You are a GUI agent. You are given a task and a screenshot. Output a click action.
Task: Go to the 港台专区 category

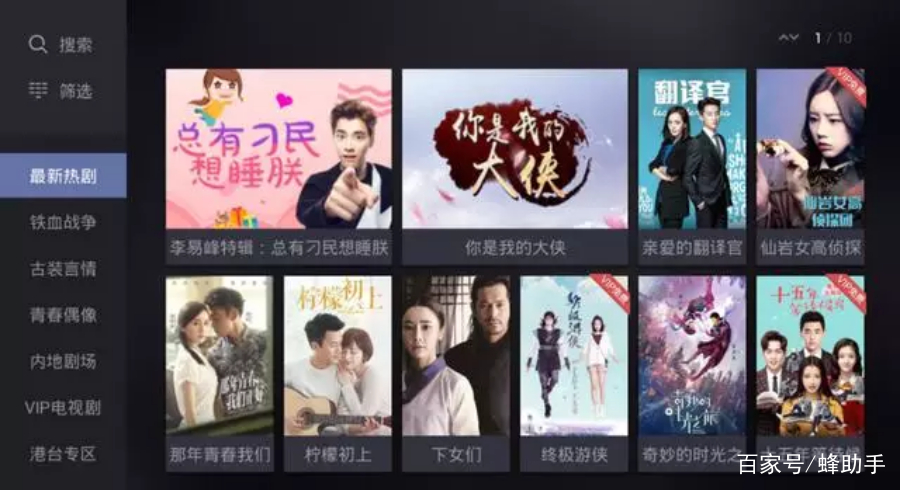[63, 454]
